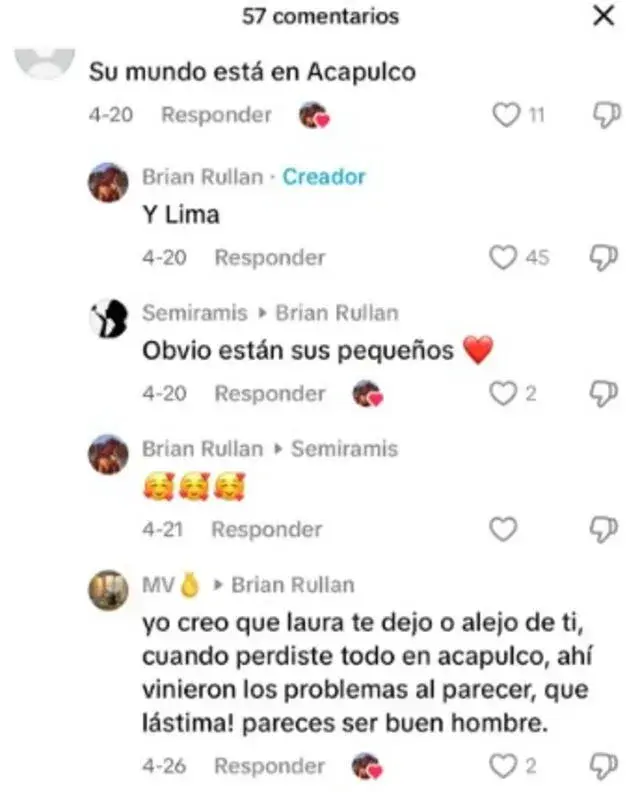Dislike the 'Su mundo está en Acapulco' comment
The height and width of the screenshot is (792, 640).
604,115
